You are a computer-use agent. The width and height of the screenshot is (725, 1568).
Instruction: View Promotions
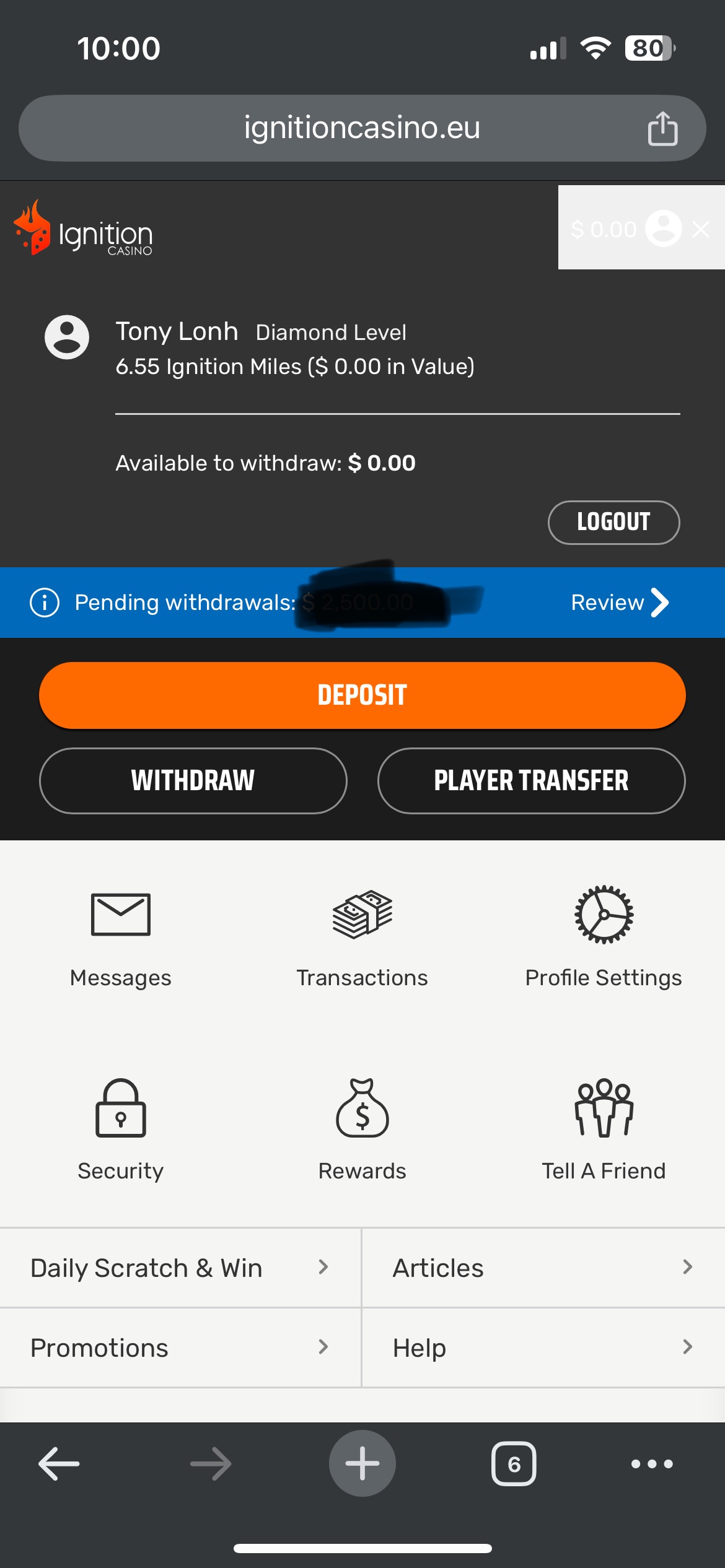pos(180,1348)
